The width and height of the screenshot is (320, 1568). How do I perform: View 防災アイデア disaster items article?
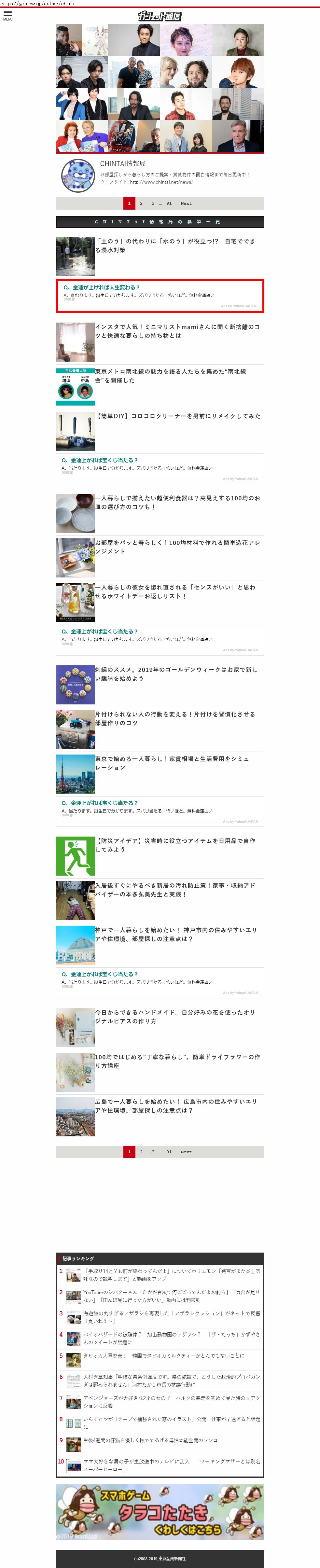[x=175, y=845]
